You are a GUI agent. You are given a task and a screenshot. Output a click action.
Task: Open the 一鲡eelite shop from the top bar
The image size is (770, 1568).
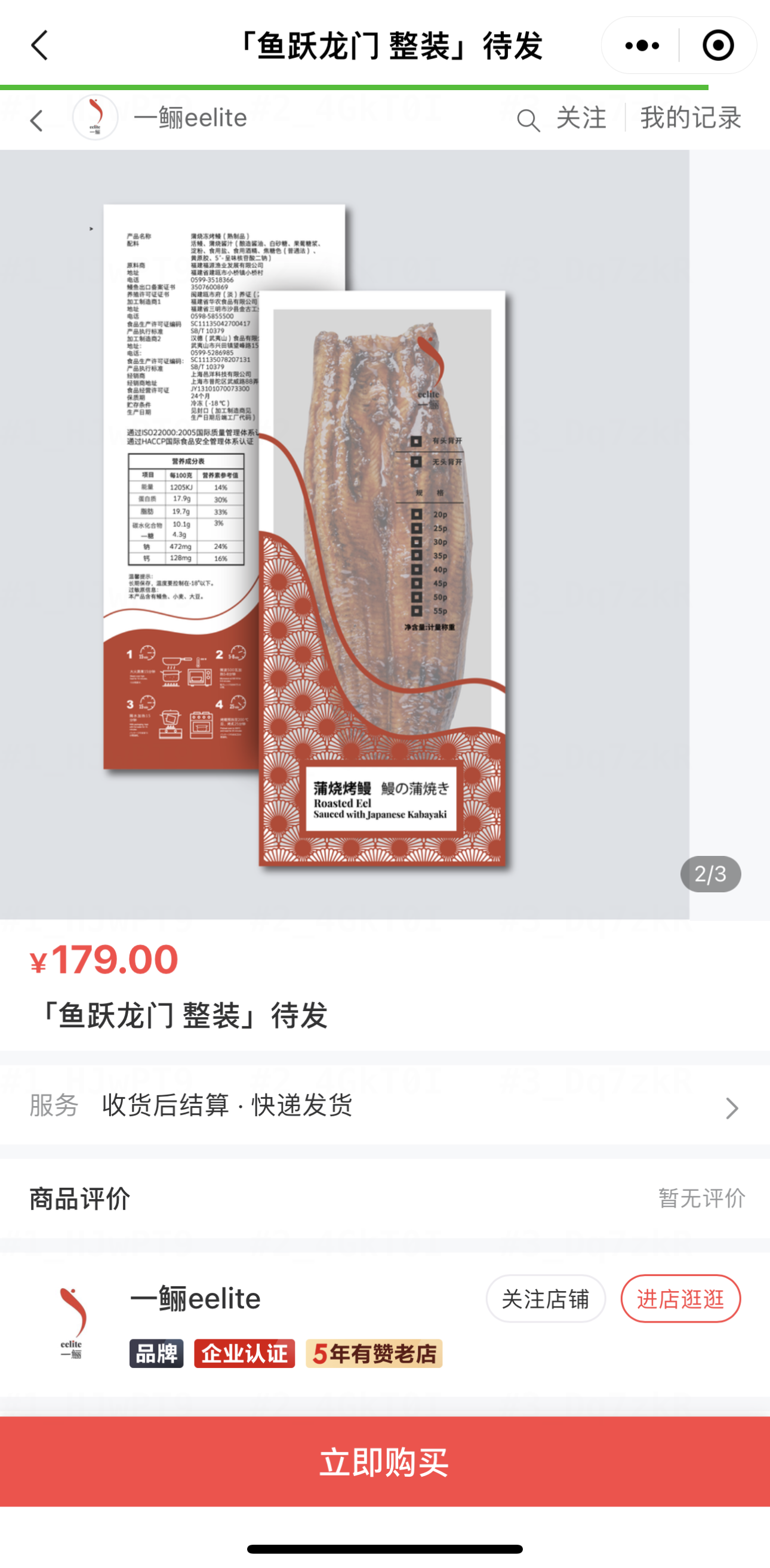[x=190, y=118]
